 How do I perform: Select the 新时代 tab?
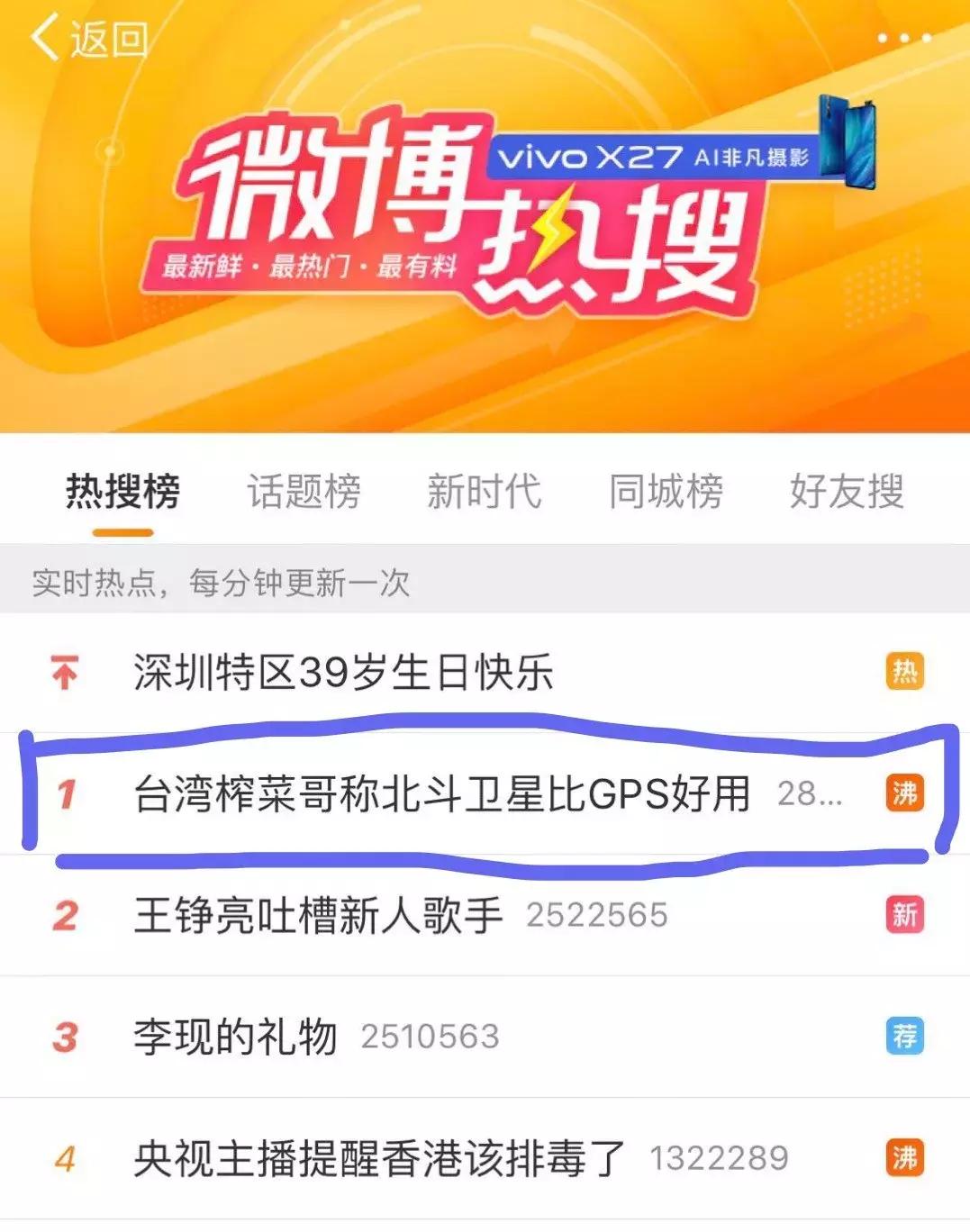point(485,492)
